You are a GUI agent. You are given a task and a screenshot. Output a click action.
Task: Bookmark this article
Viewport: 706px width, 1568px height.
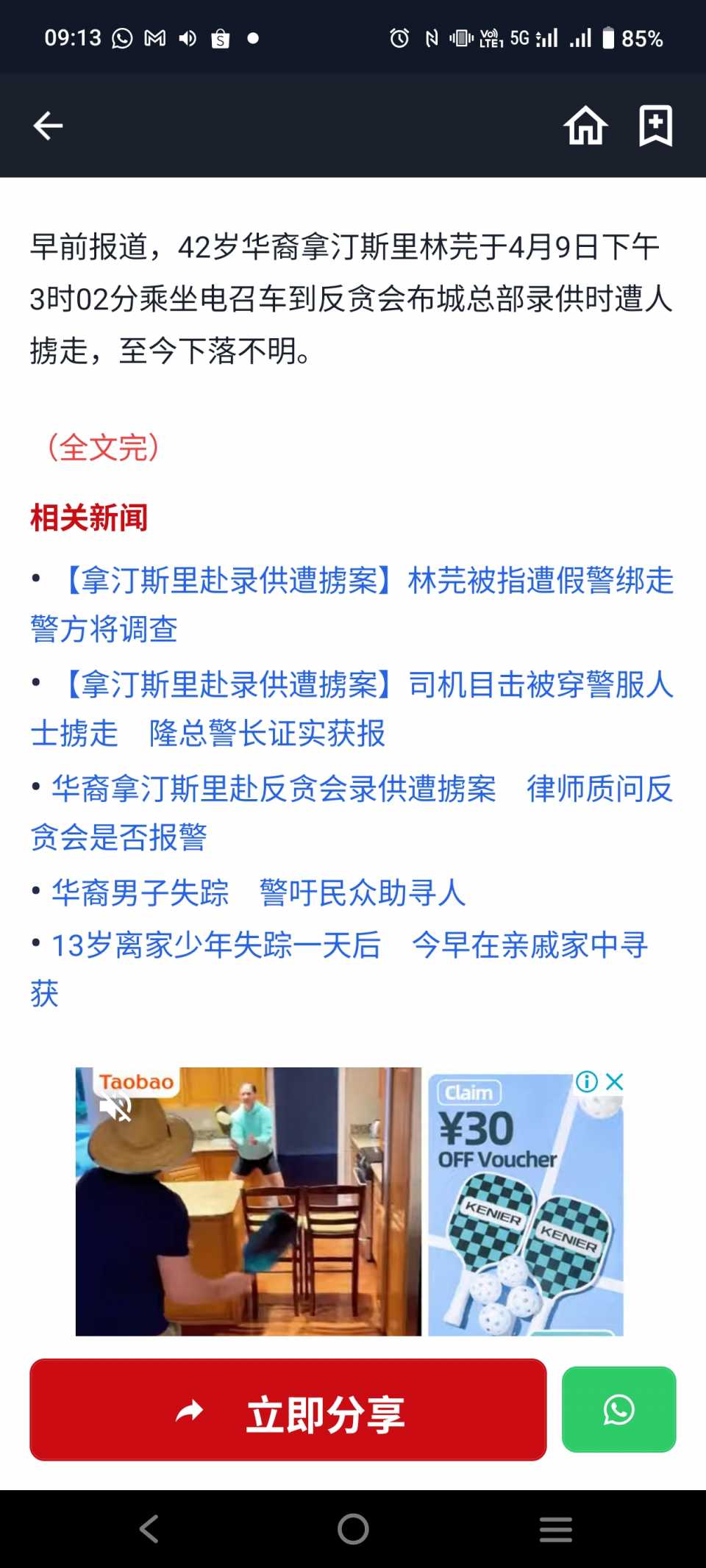pos(655,126)
